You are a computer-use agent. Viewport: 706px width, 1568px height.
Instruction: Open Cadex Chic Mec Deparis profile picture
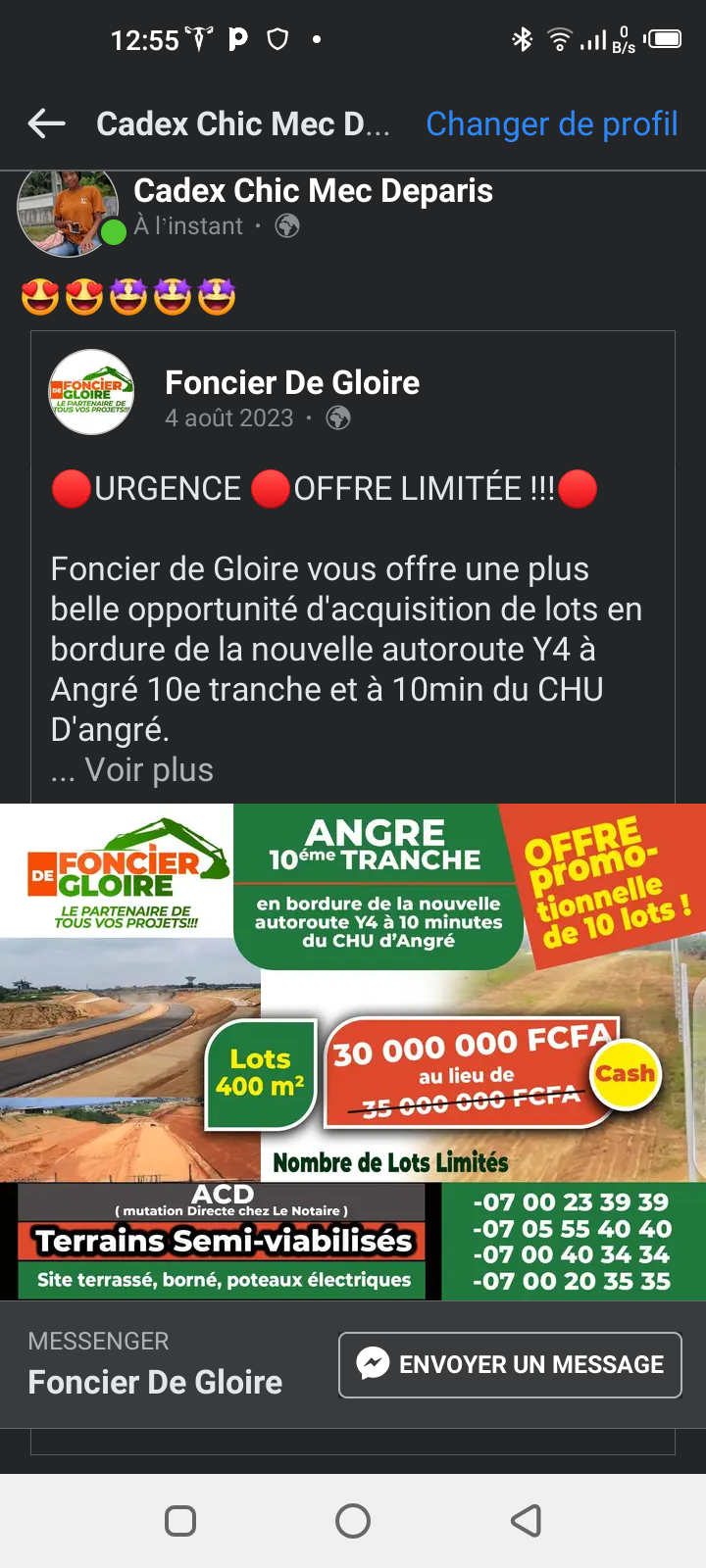click(x=68, y=212)
